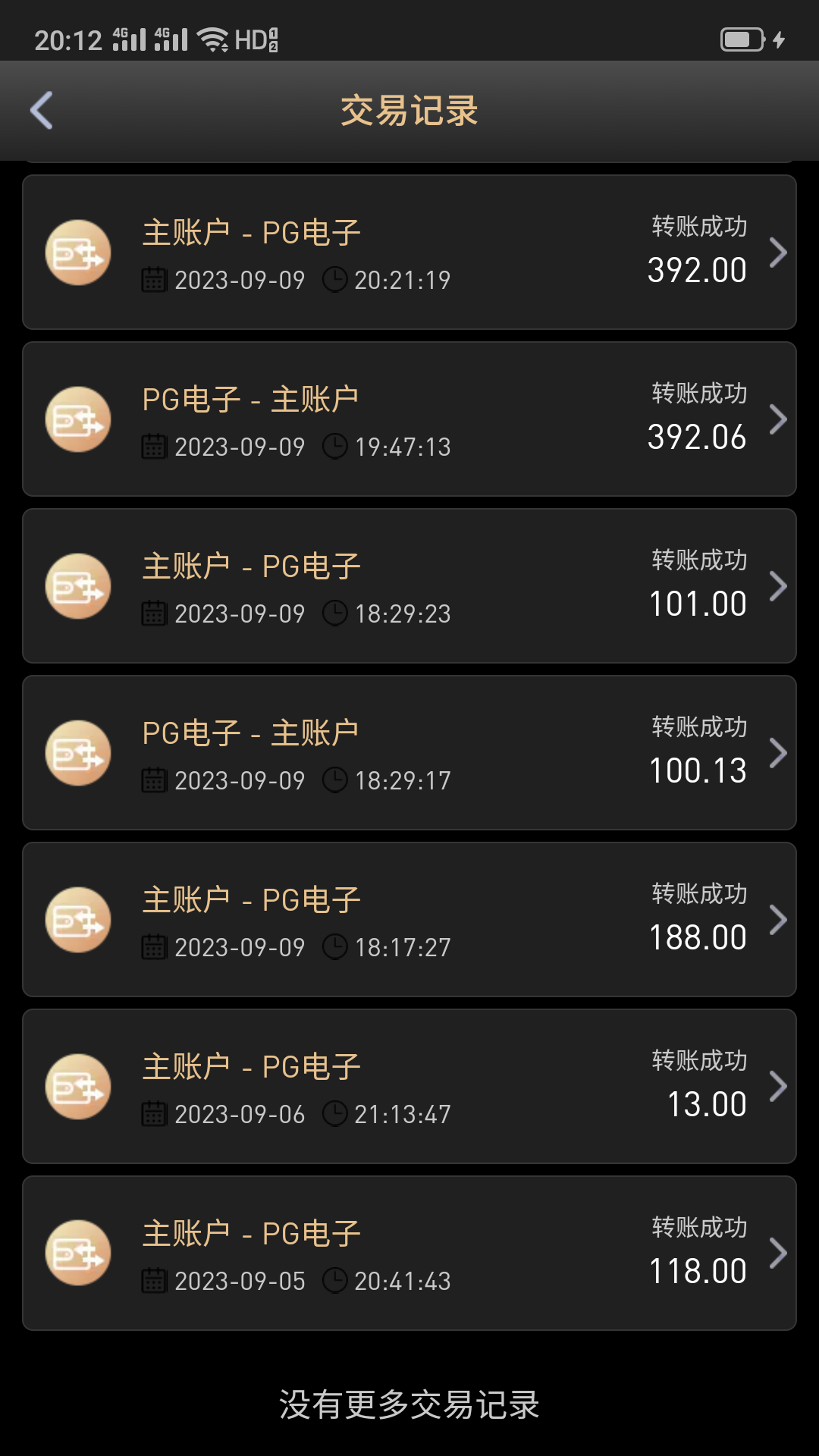Go back from the 交易记录 page

[x=42, y=111]
